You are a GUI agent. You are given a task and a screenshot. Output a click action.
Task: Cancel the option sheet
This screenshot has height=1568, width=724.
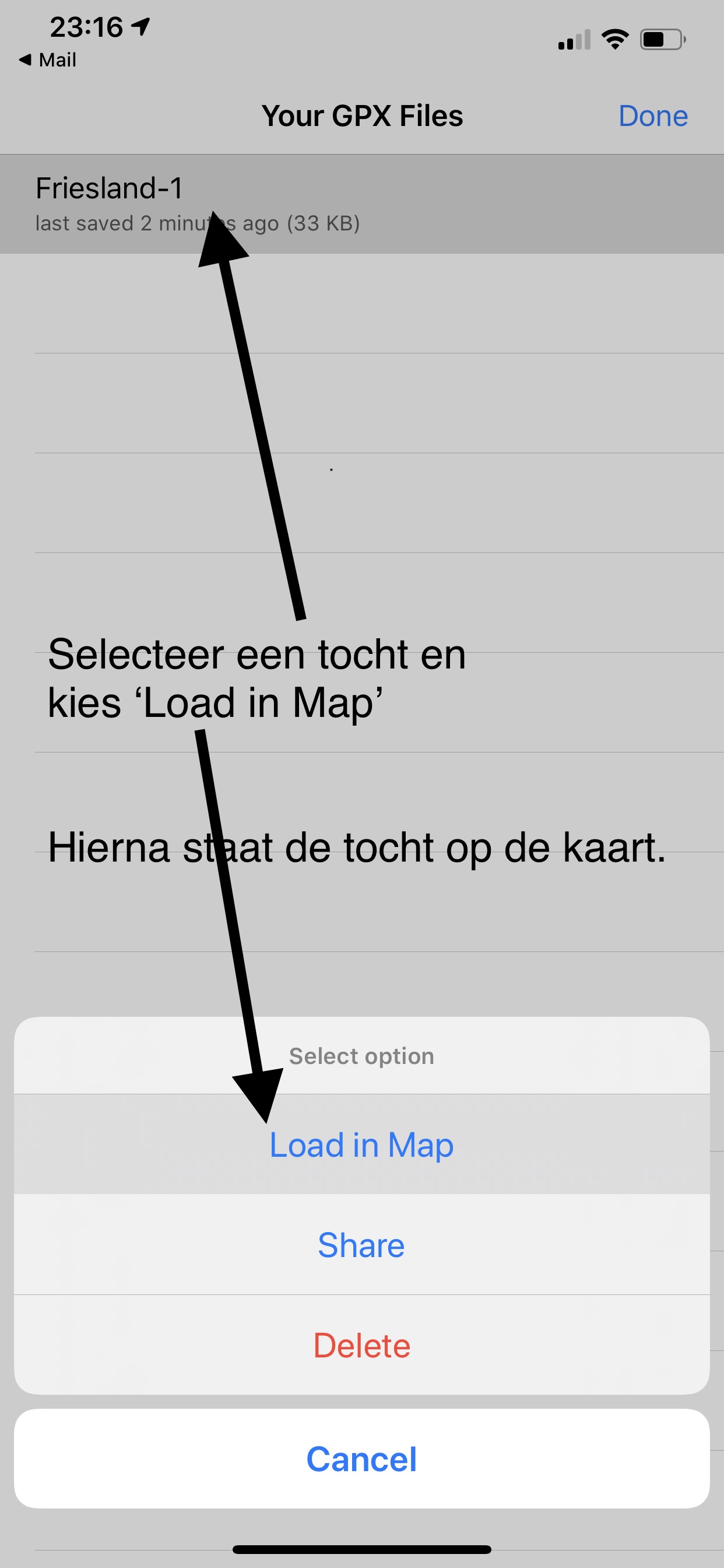tap(361, 1459)
